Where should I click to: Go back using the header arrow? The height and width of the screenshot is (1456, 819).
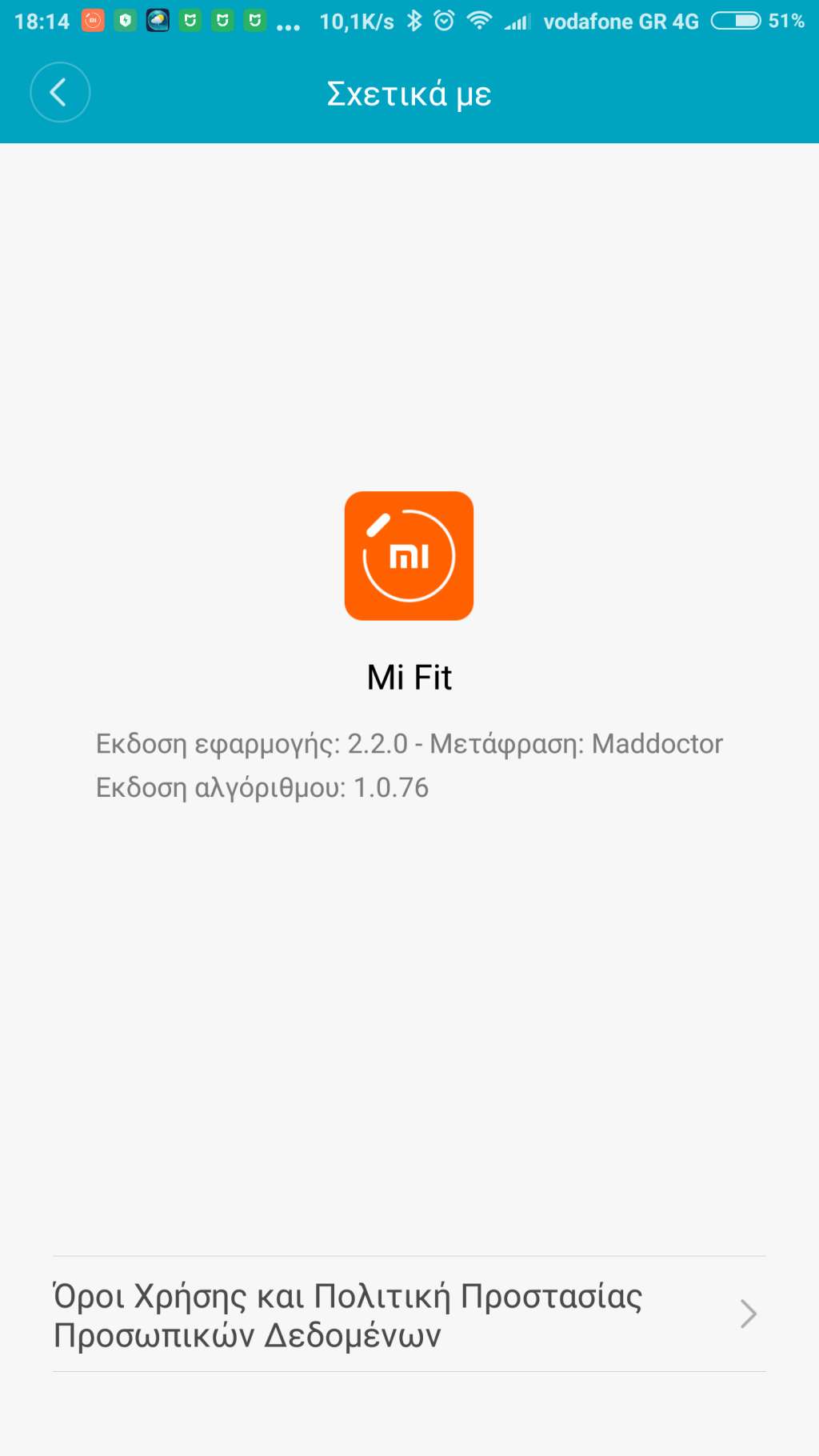tap(60, 93)
